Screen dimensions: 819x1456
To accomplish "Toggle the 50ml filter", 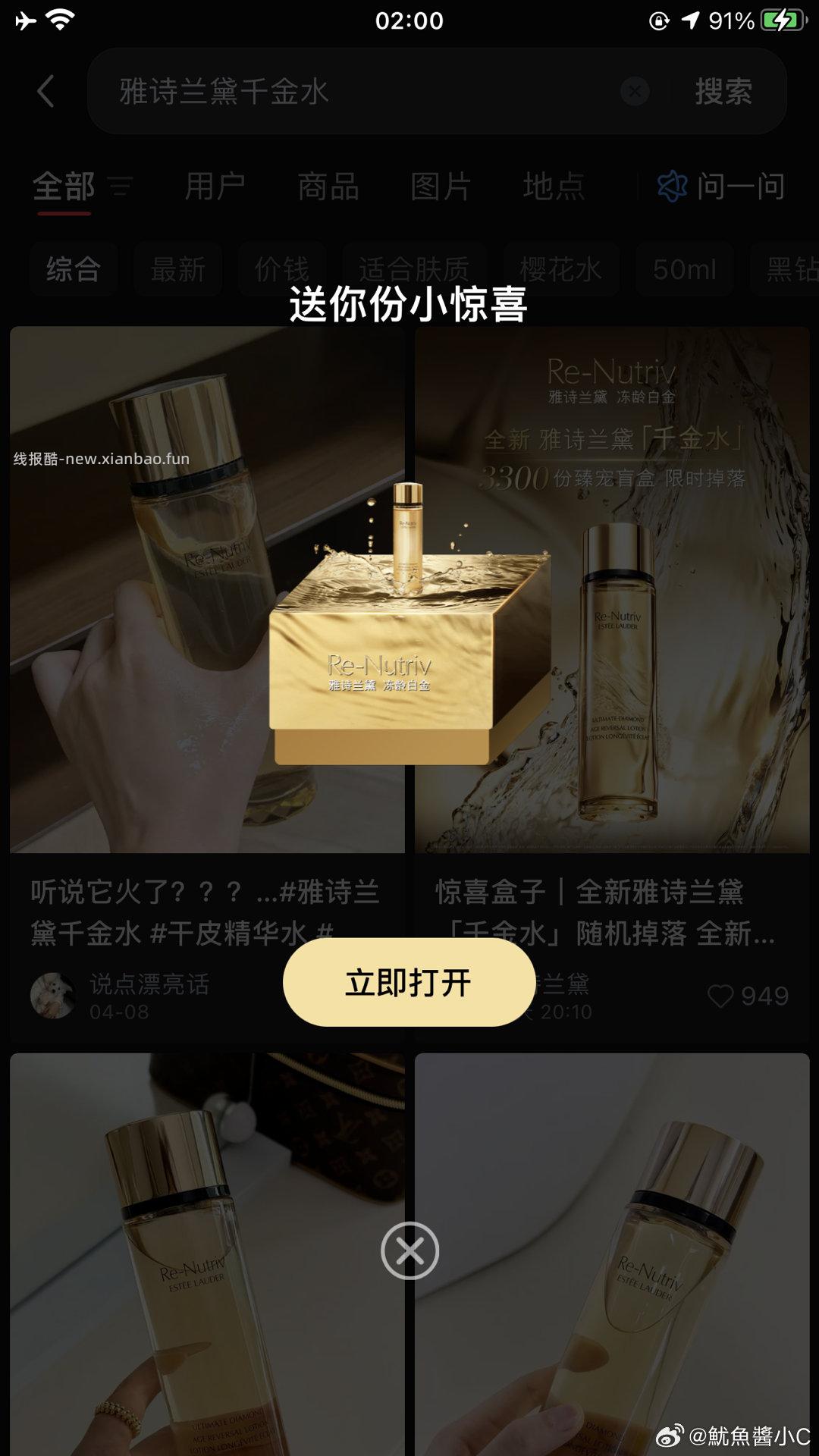I will 684,269.
